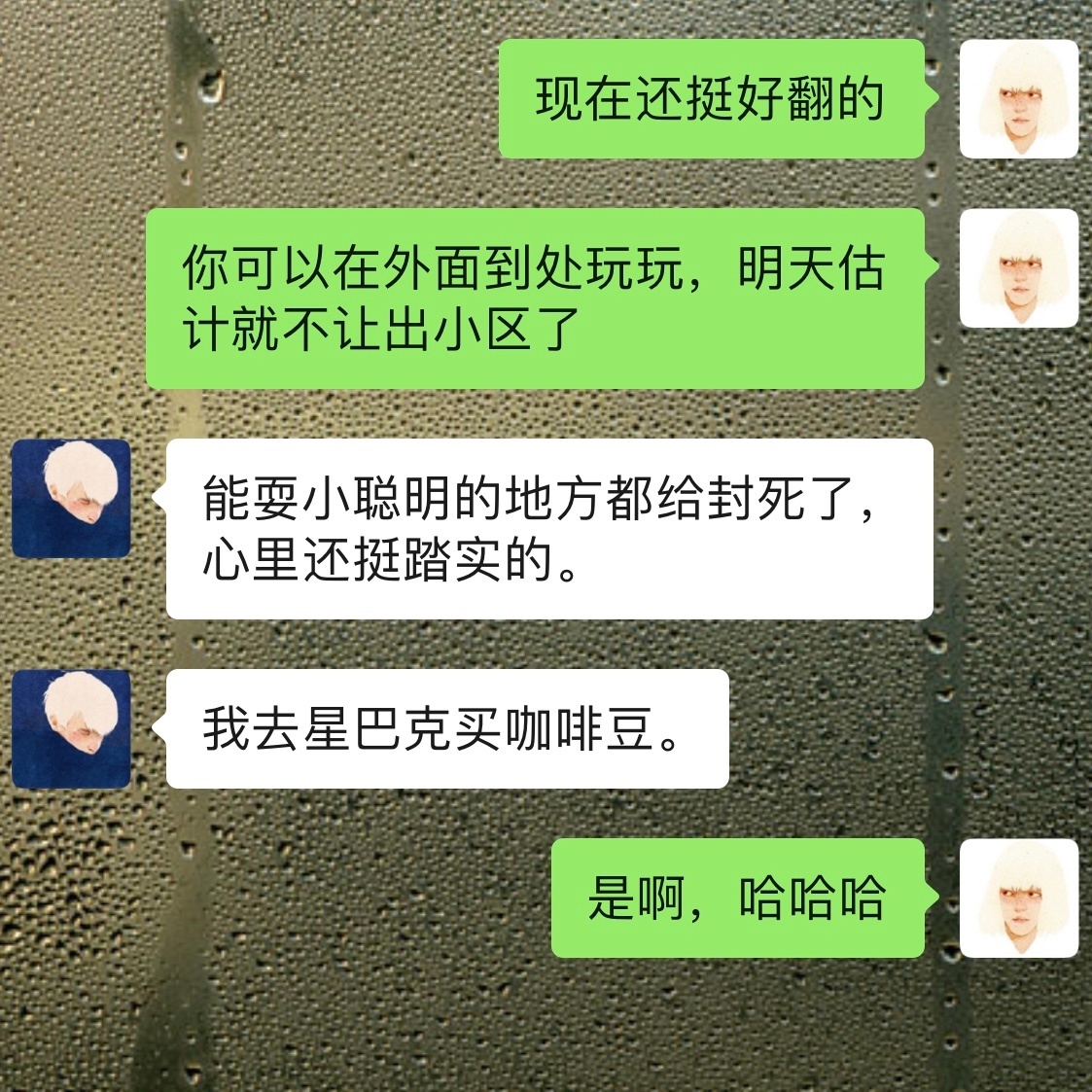View profile from avatar beside 我去星巴克买咖啡豆
This screenshot has height=1092, width=1092.
[71, 728]
